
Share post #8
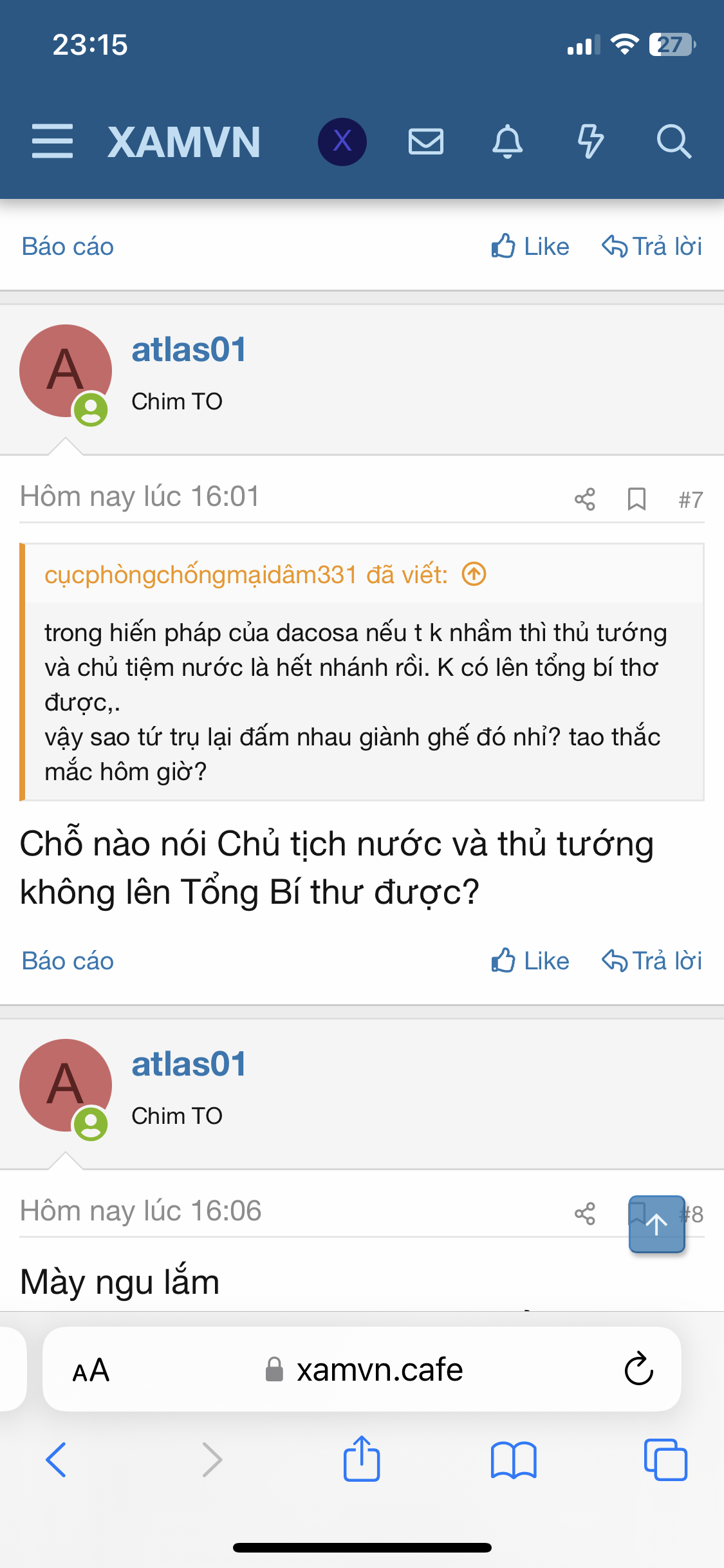tap(584, 1214)
